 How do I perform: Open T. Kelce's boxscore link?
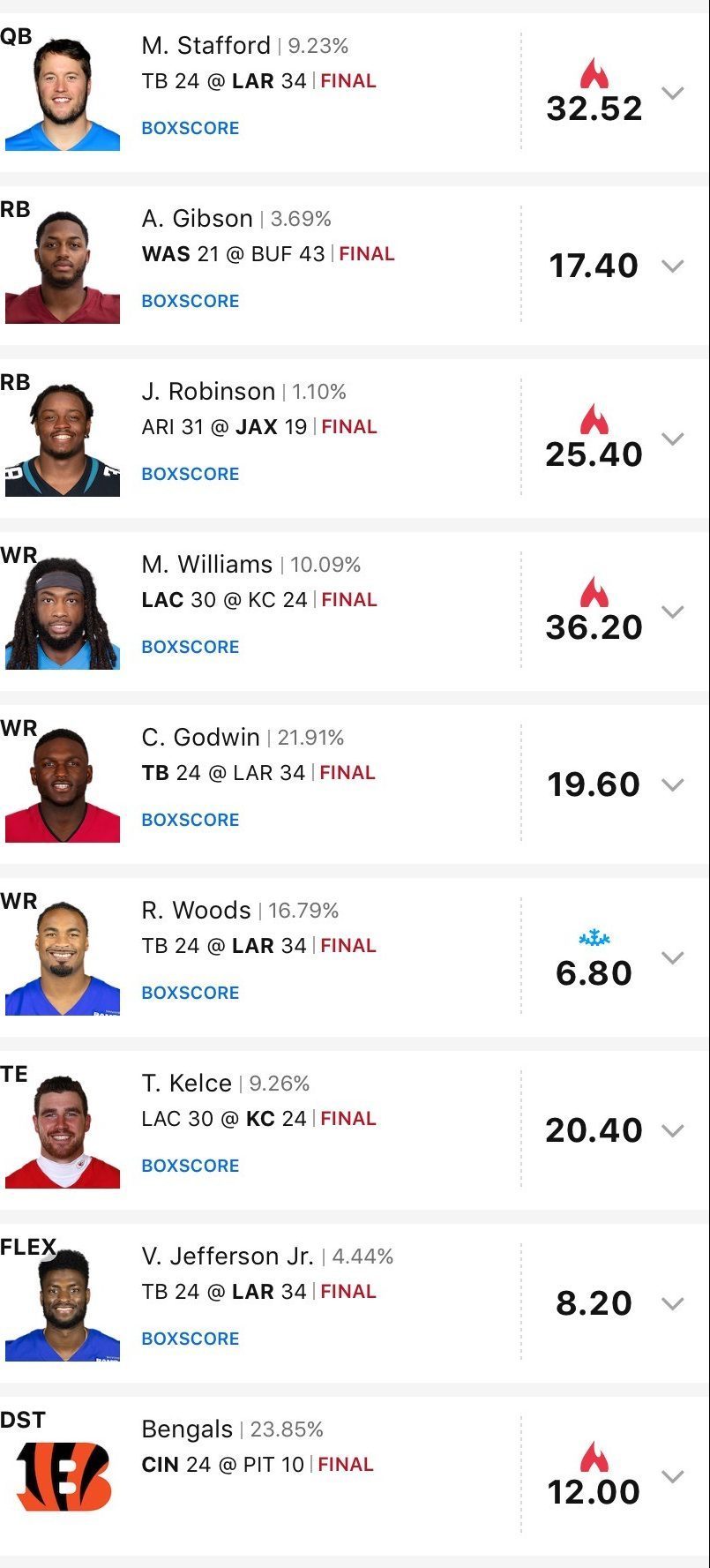click(x=191, y=1166)
